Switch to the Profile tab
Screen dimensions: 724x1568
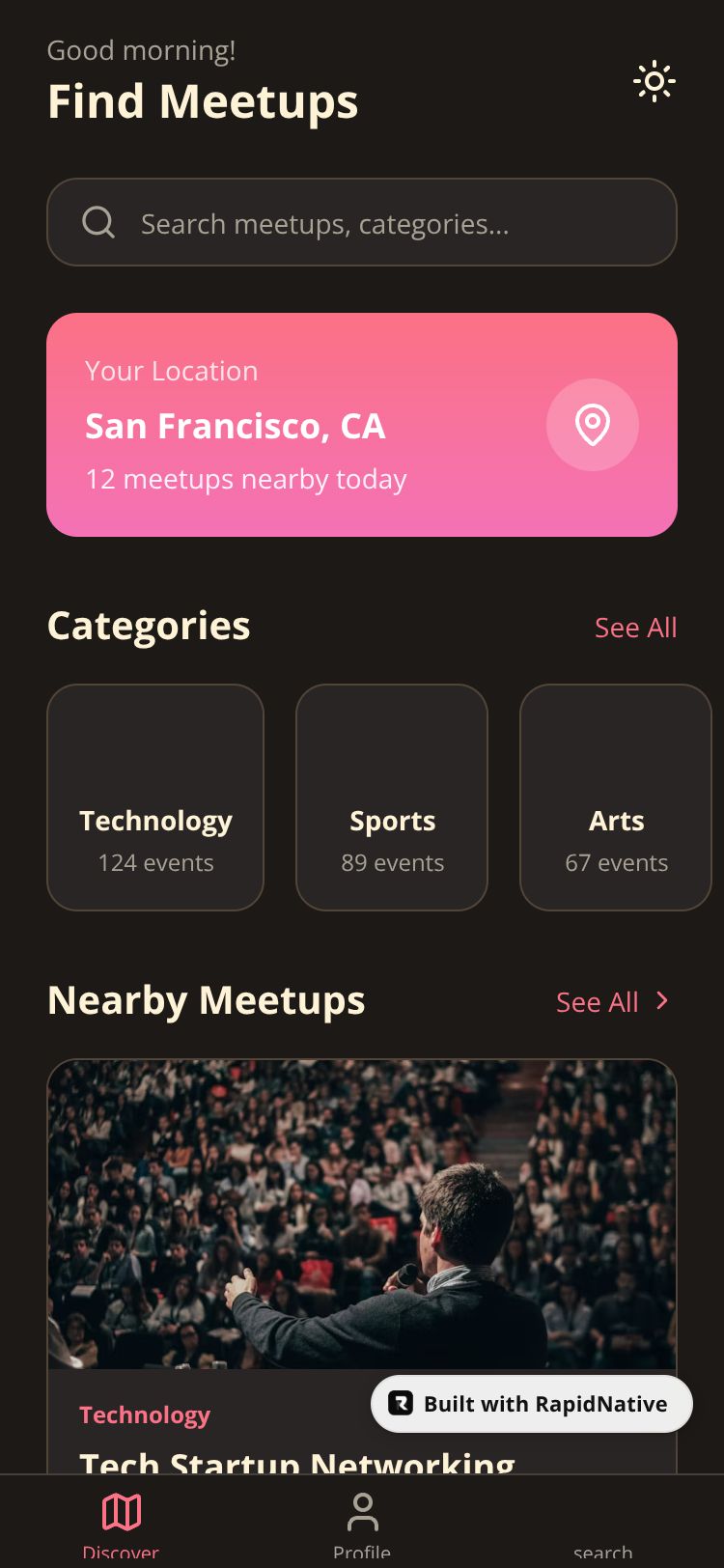(362, 1524)
